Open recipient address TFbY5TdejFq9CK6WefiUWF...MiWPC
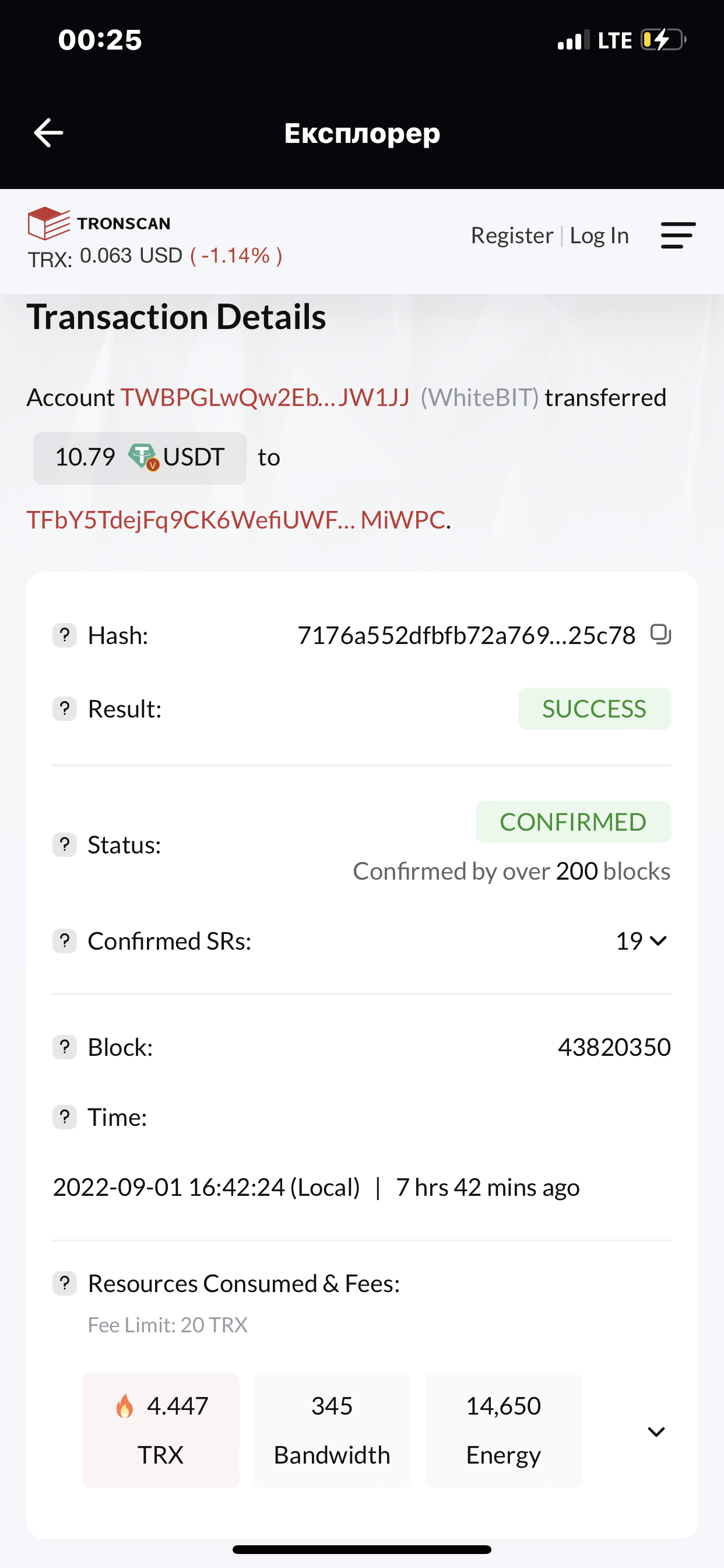This screenshot has height=1568, width=724. [236, 520]
